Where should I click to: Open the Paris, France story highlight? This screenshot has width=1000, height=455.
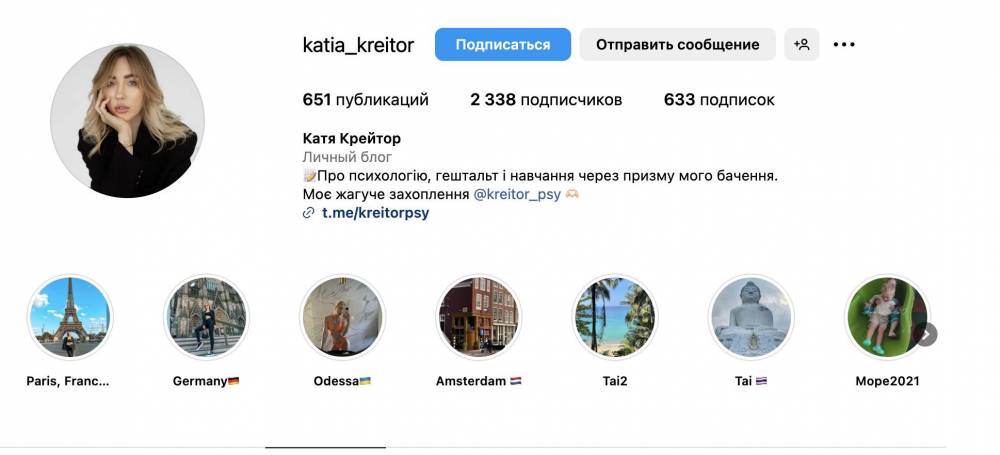[x=69, y=317]
